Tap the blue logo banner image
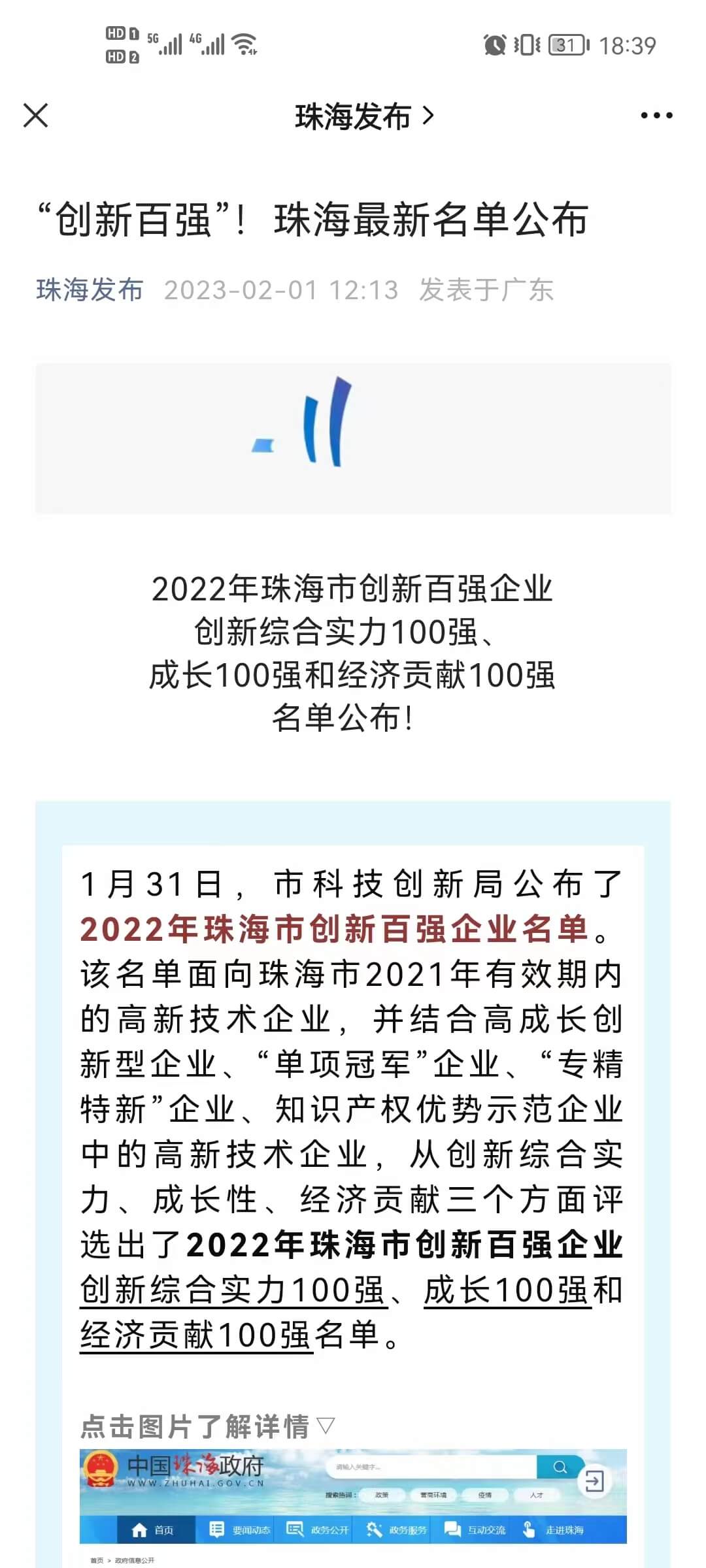This screenshot has height=1568, width=706. click(353, 438)
